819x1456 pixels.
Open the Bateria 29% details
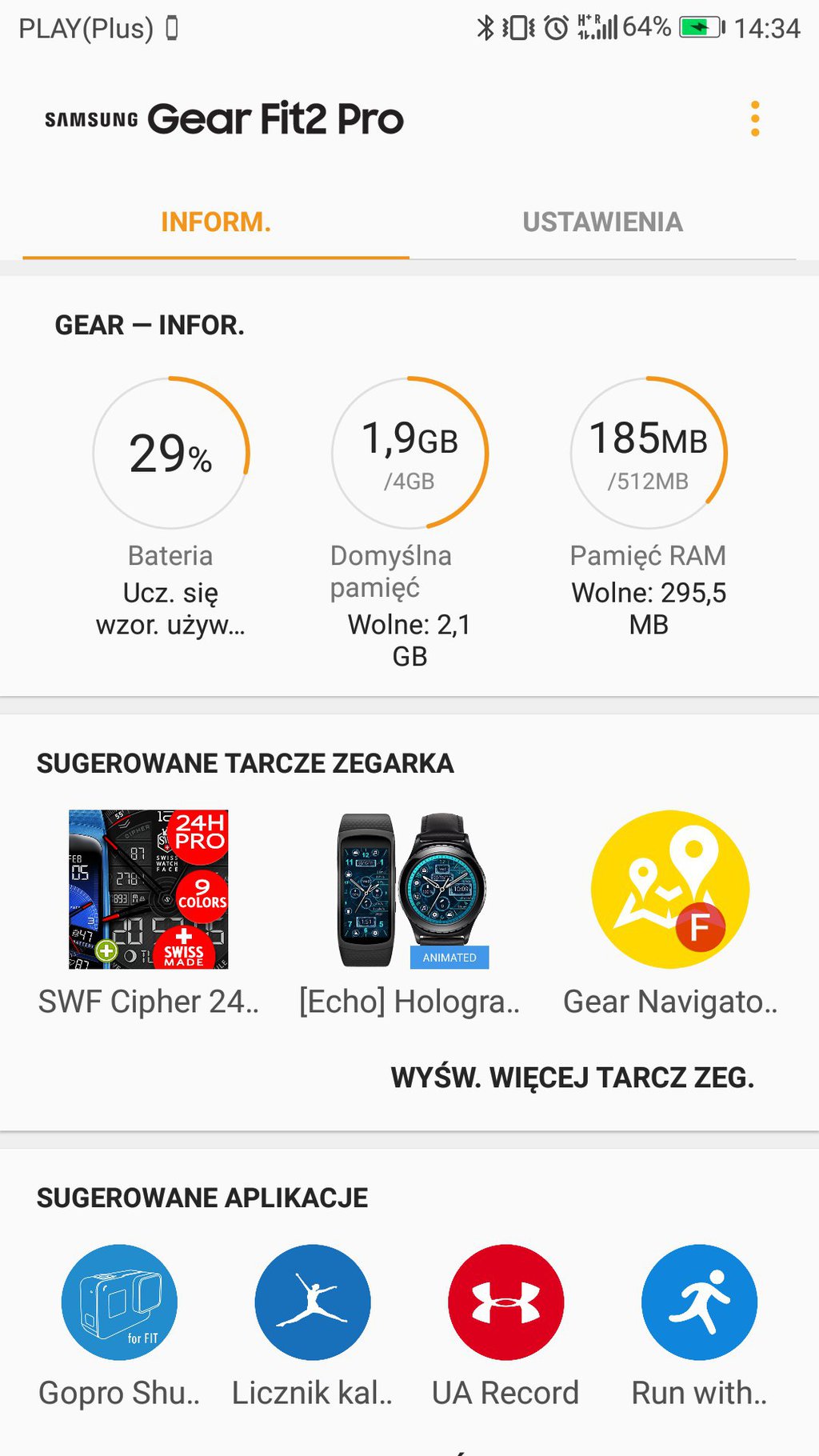pyautogui.click(x=170, y=507)
